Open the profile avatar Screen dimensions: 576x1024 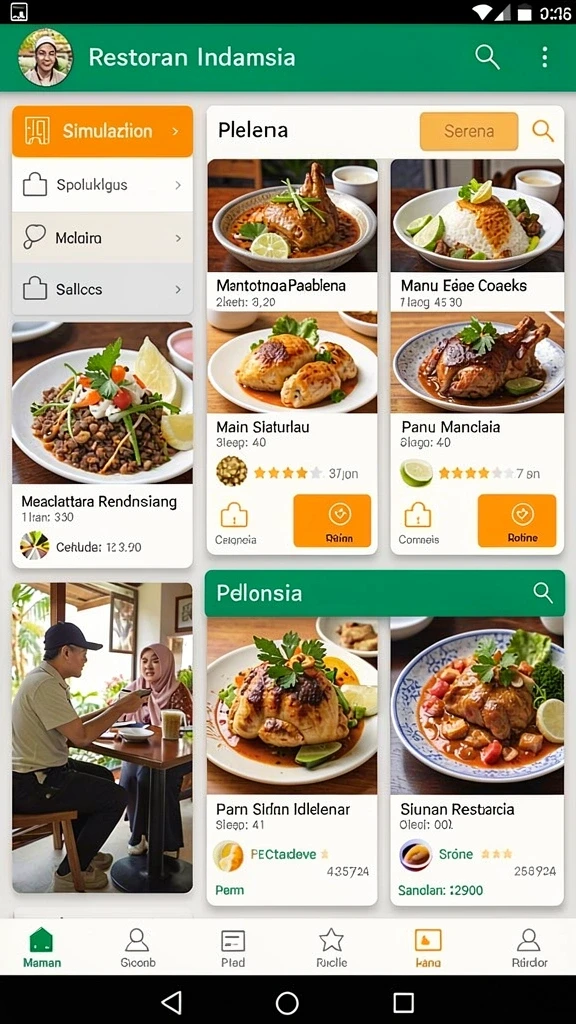(45, 57)
